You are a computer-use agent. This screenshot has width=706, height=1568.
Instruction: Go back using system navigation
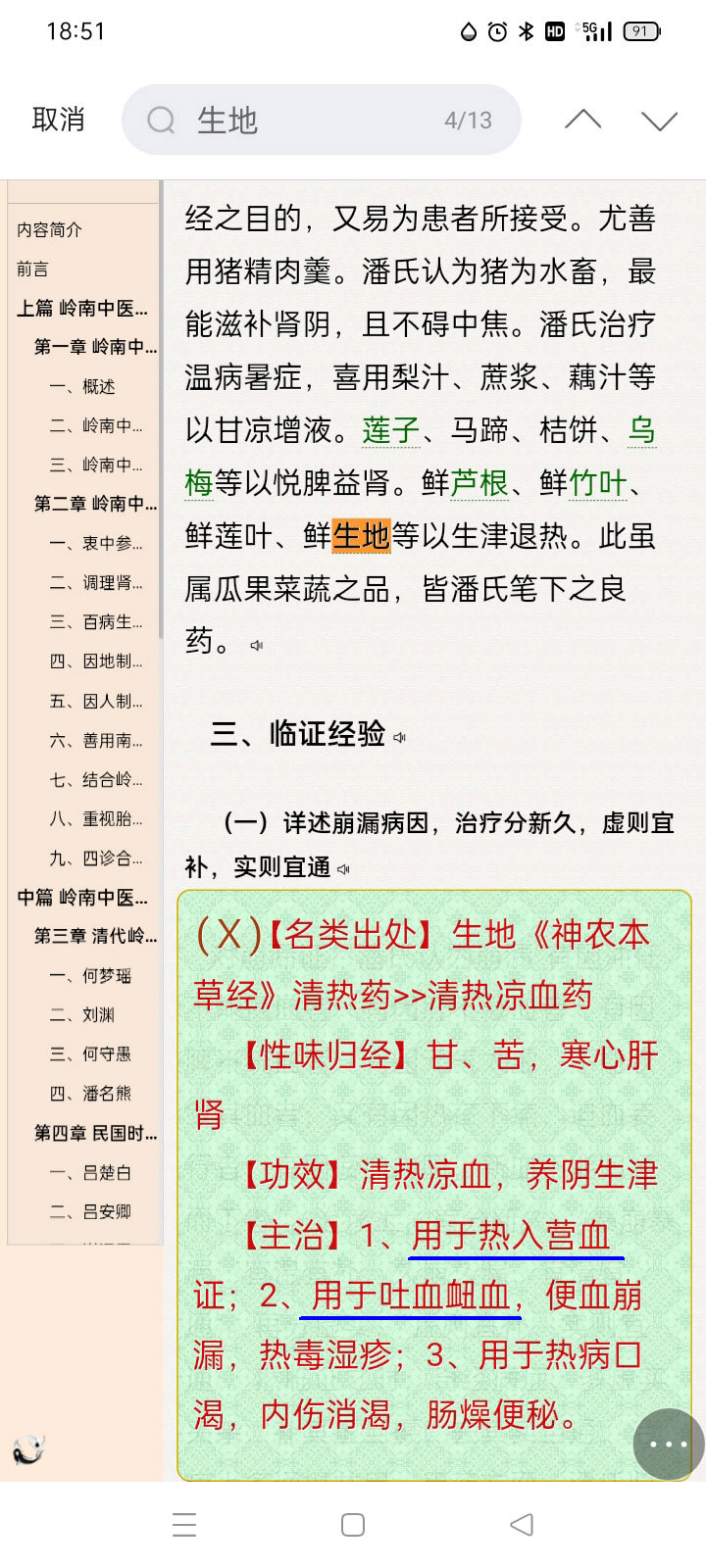[522, 1525]
